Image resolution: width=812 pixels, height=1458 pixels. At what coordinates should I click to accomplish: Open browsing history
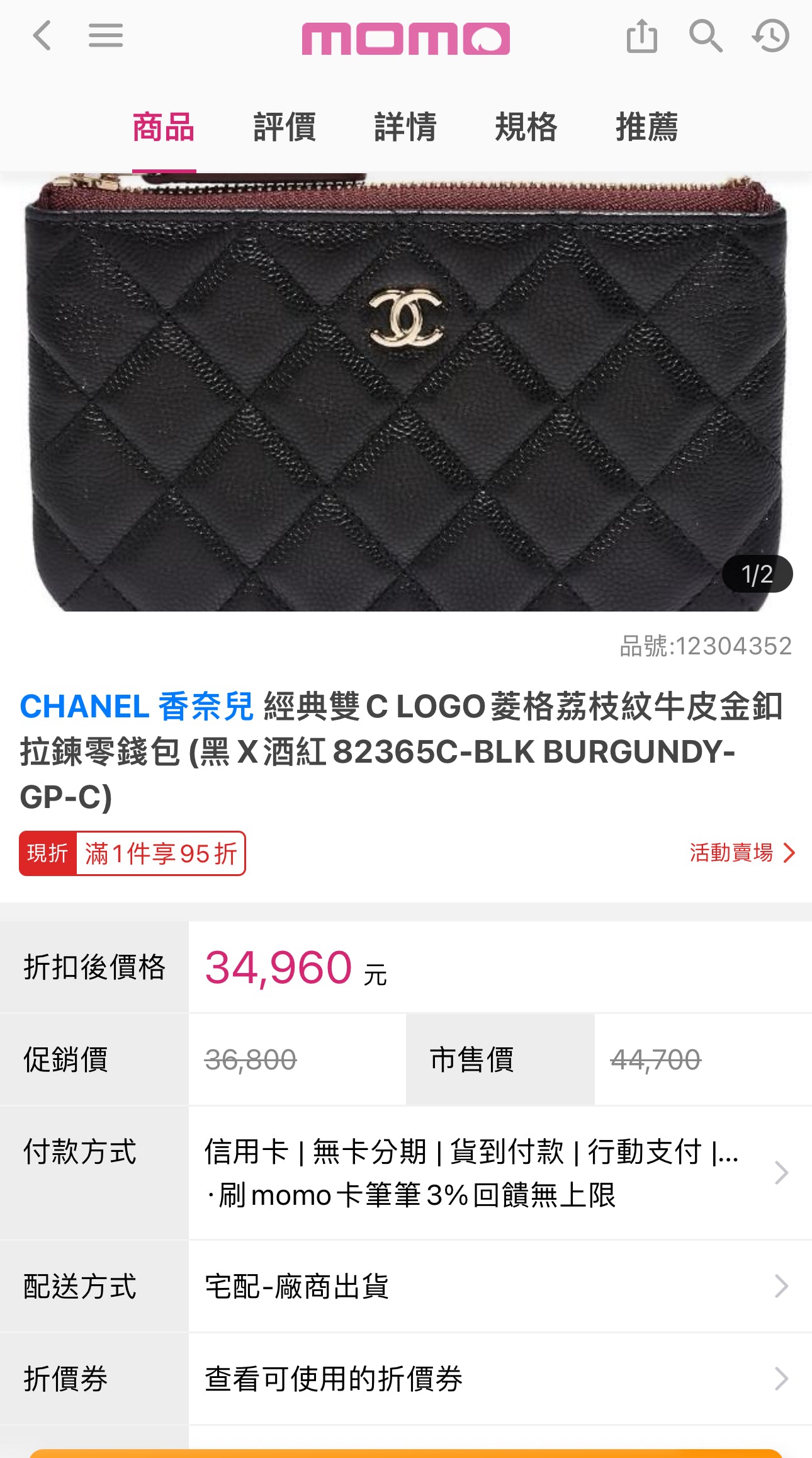click(x=770, y=36)
